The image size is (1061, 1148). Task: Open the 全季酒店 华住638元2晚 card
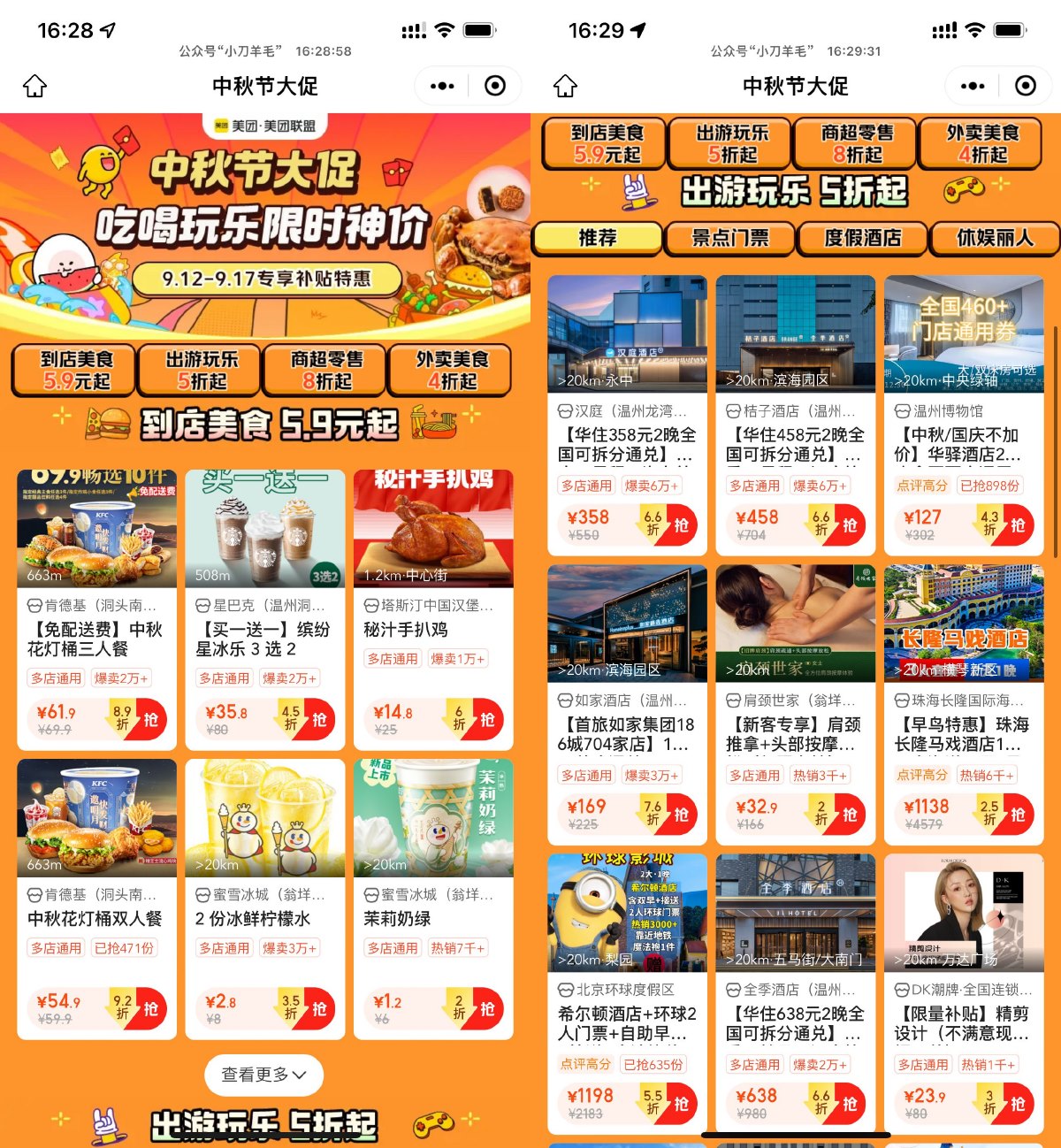(795, 1023)
